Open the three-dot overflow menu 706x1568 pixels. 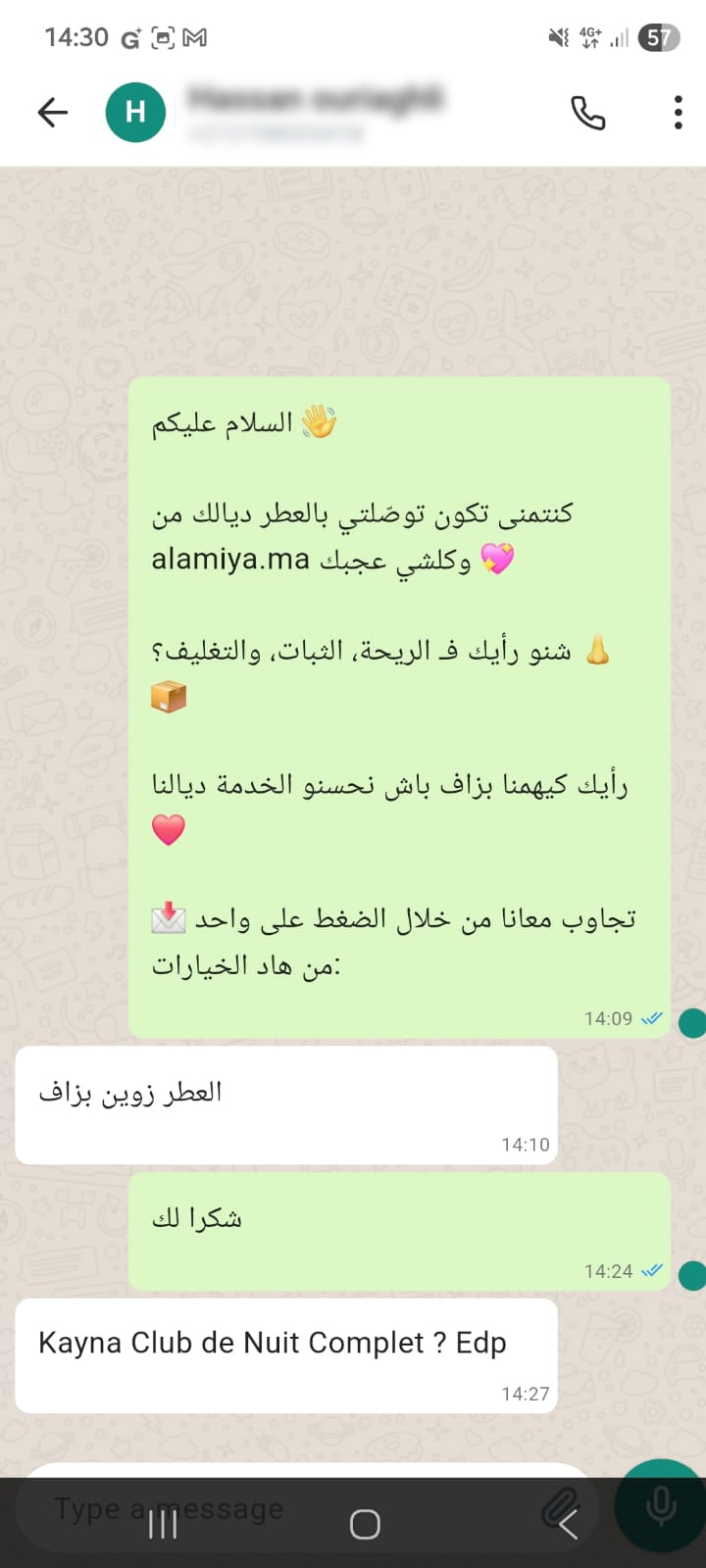pyautogui.click(x=678, y=113)
